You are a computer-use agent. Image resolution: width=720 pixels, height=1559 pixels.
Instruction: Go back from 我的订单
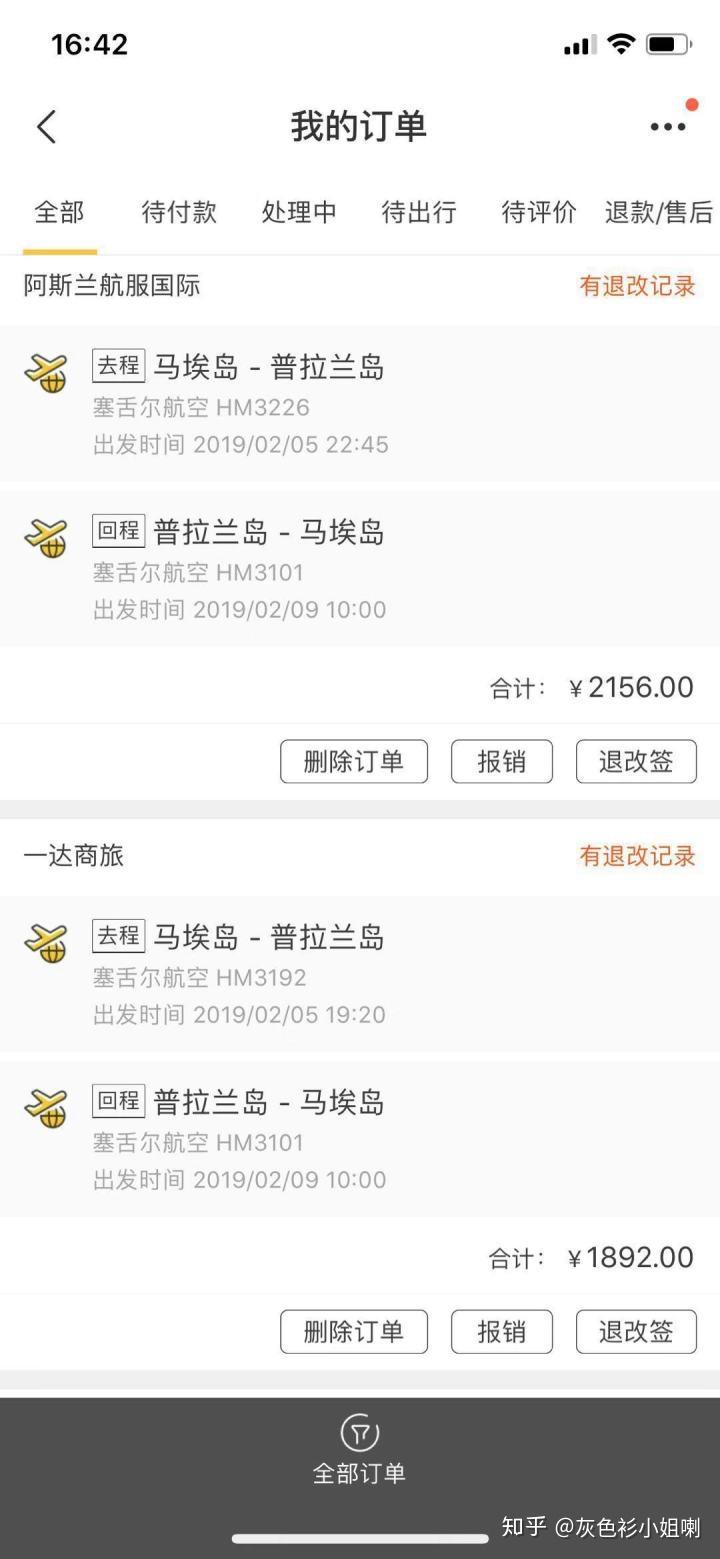coord(46,127)
